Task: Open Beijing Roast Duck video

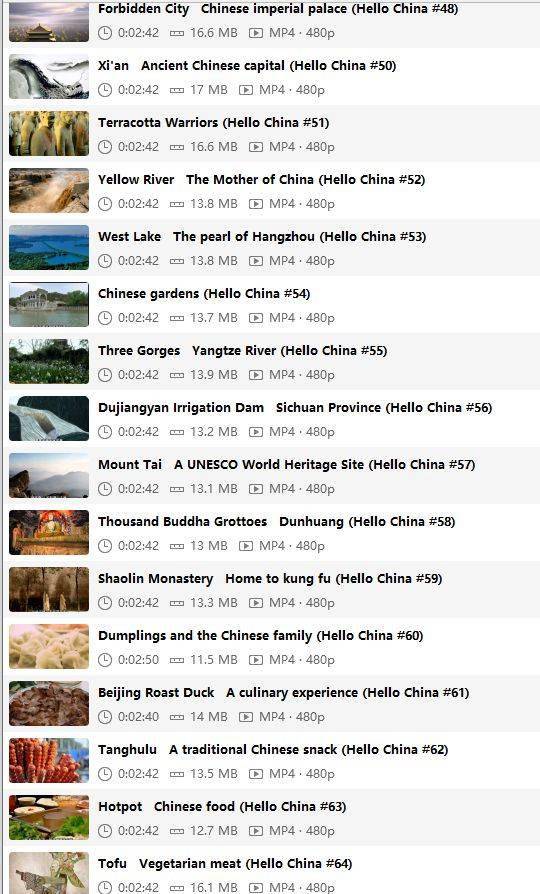Action: 271,704
